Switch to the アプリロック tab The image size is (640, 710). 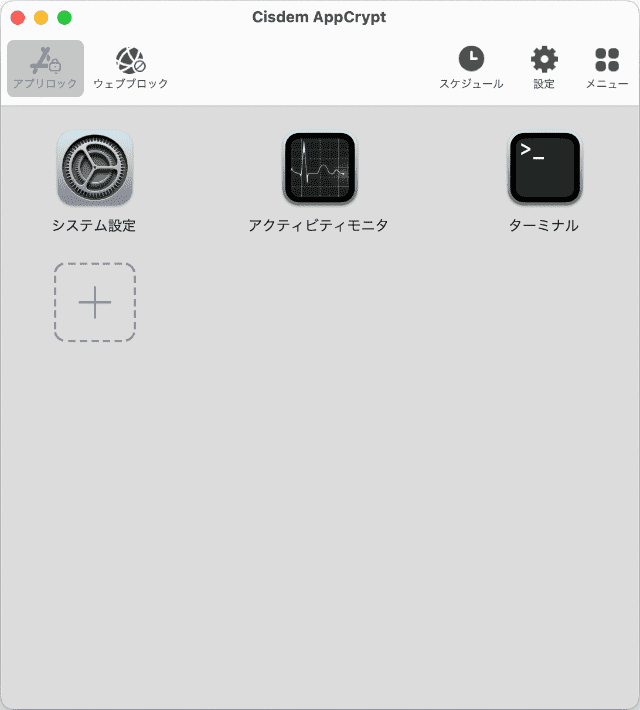(45, 68)
